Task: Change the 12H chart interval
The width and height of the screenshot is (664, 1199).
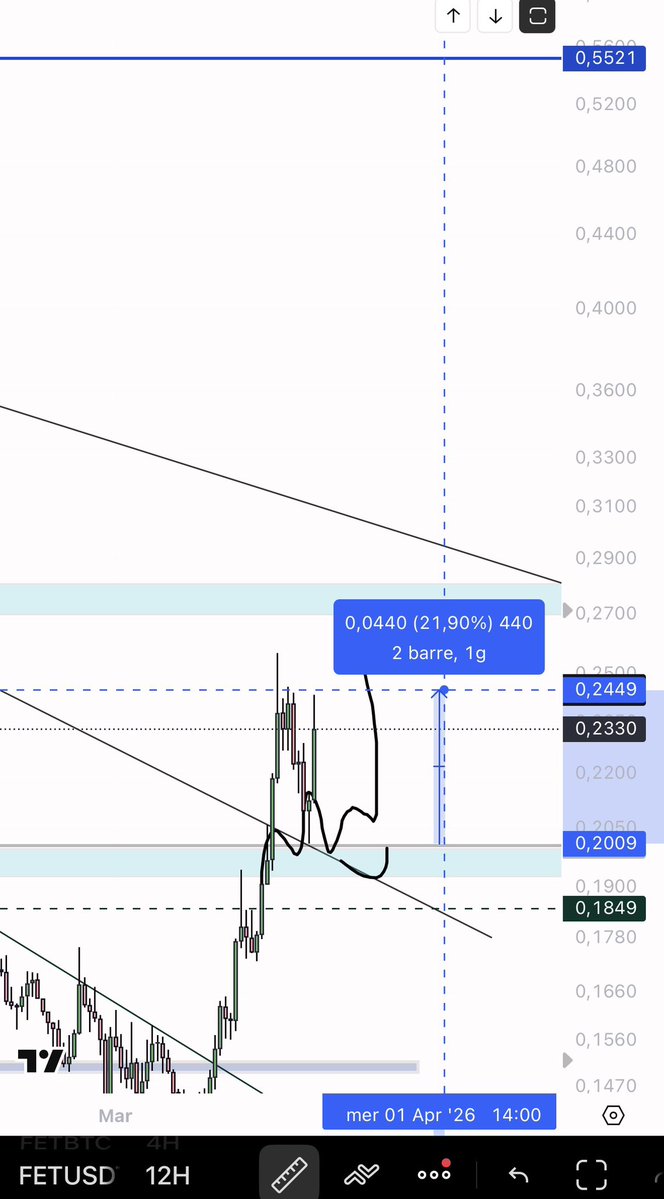Action: tap(169, 1174)
